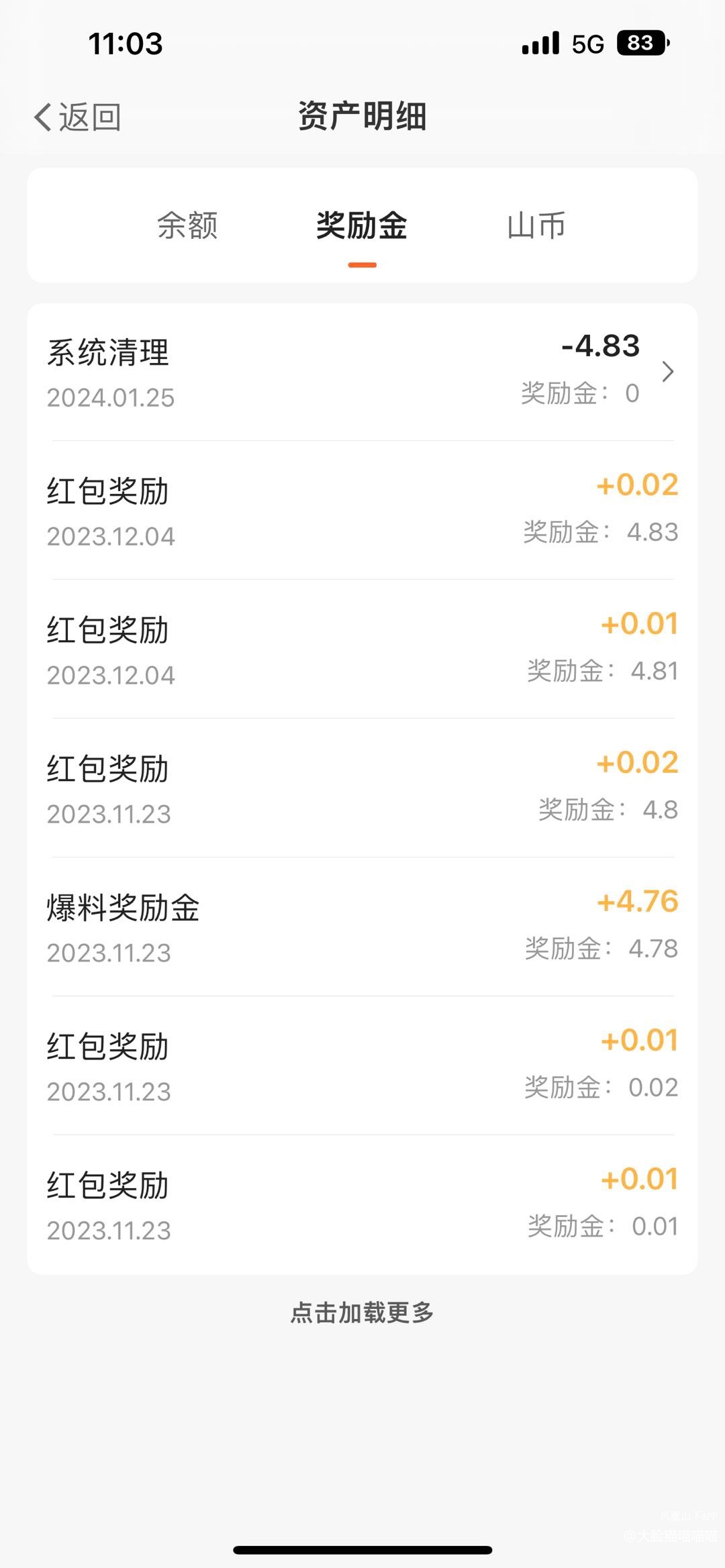
Task: Switch to the 山币 tab
Action: point(536,225)
